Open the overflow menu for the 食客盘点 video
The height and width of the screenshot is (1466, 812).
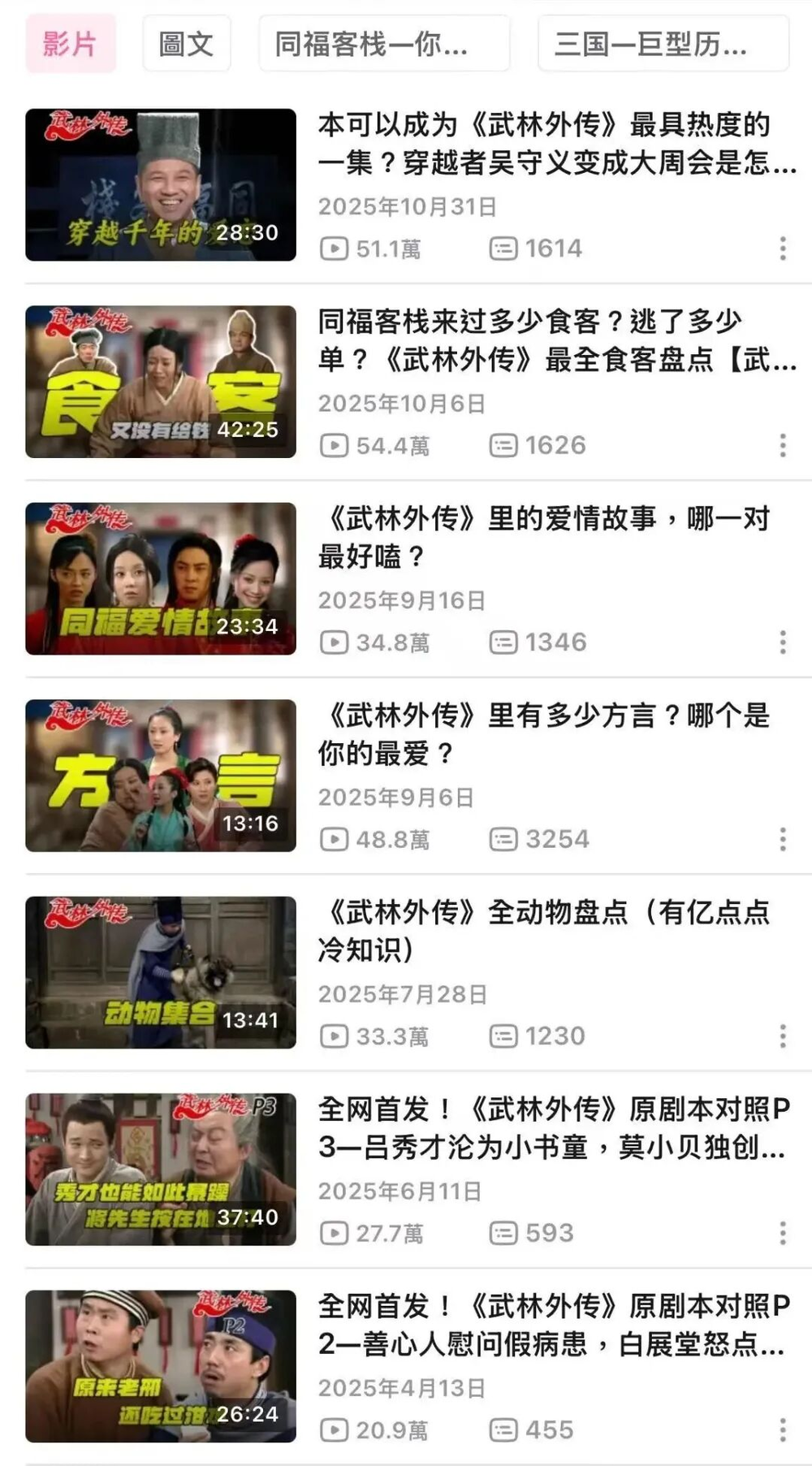point(783,445)
